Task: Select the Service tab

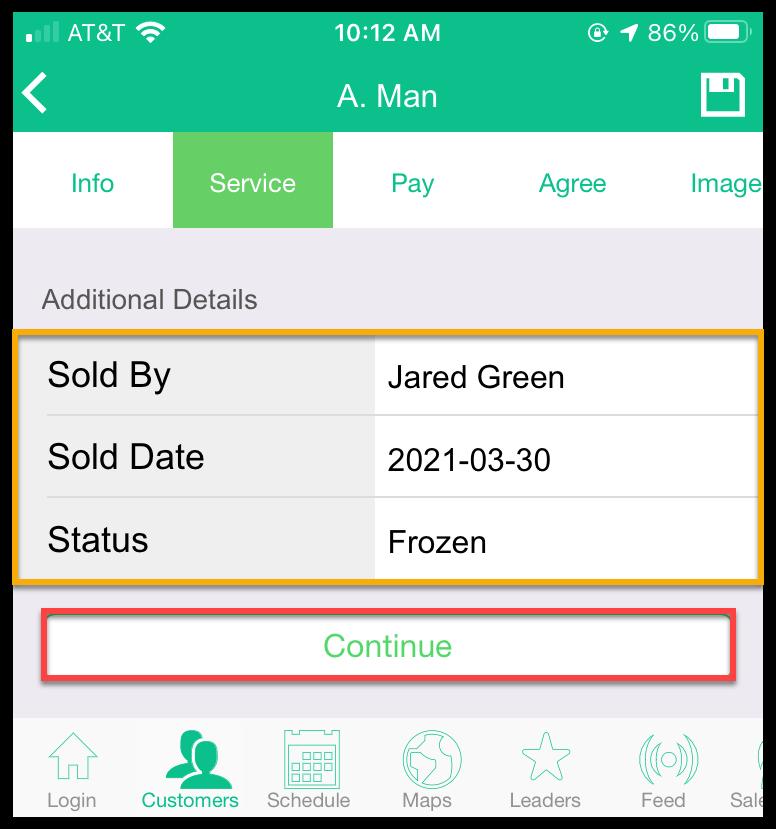Action: tap(252, 183)
